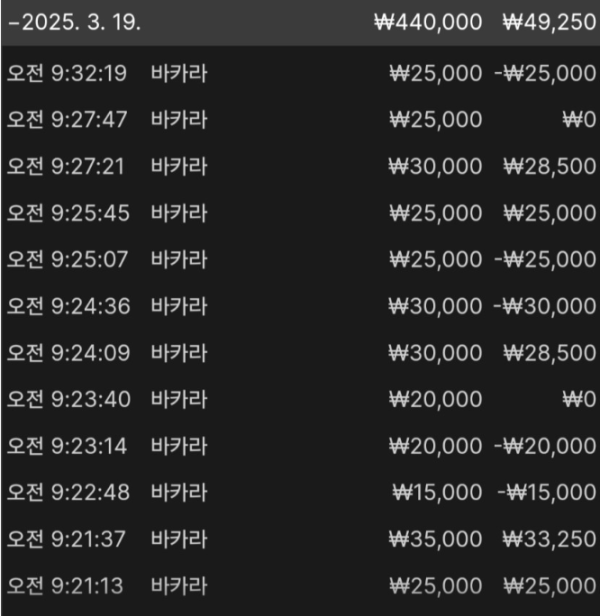This screenshot has width=600, height=616.
Task: Select the 오전 9:21:13 바카라 record
Action: 300,584
